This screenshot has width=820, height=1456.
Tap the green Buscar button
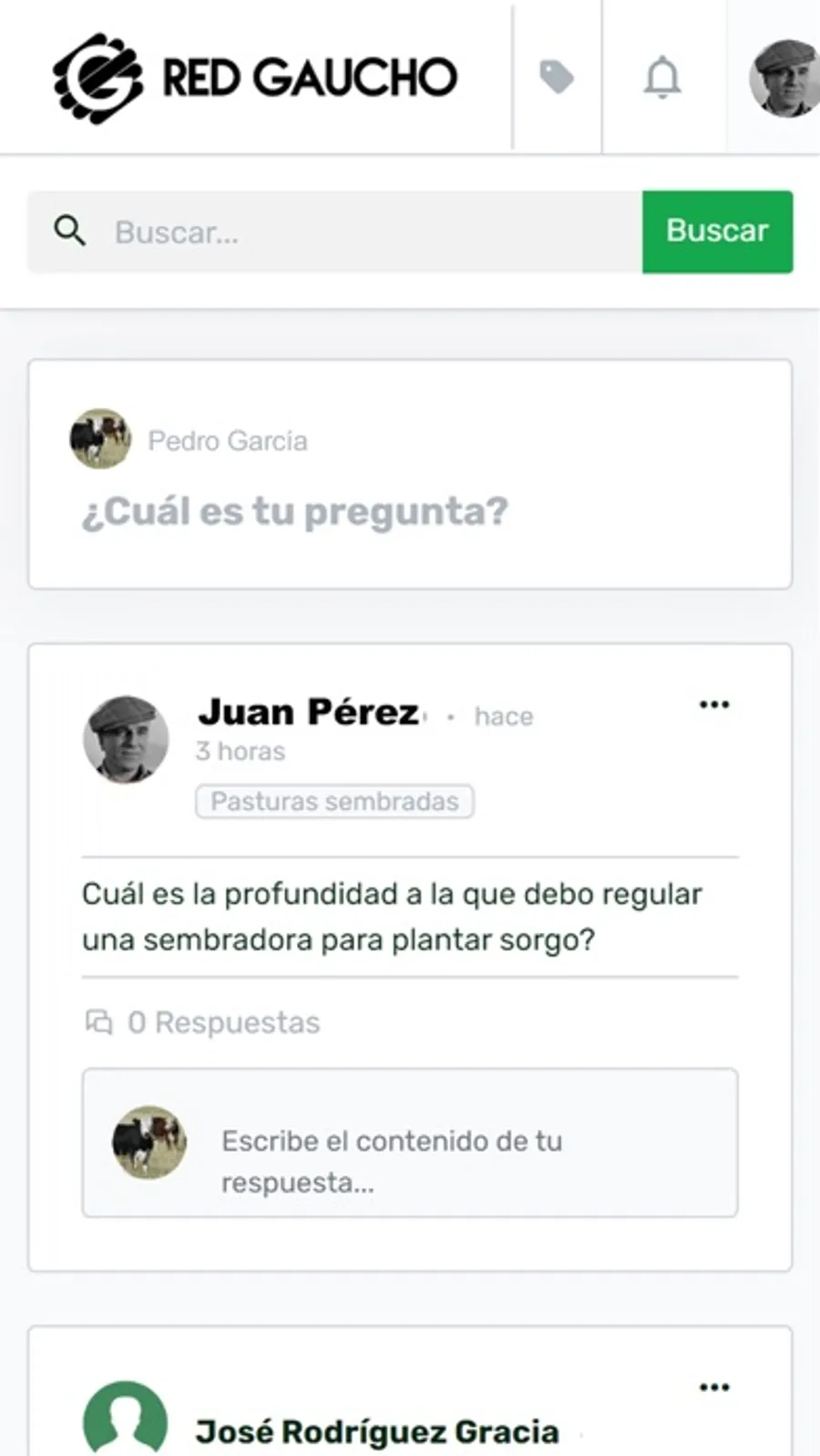pyautogui.click(x=718, y=231)
